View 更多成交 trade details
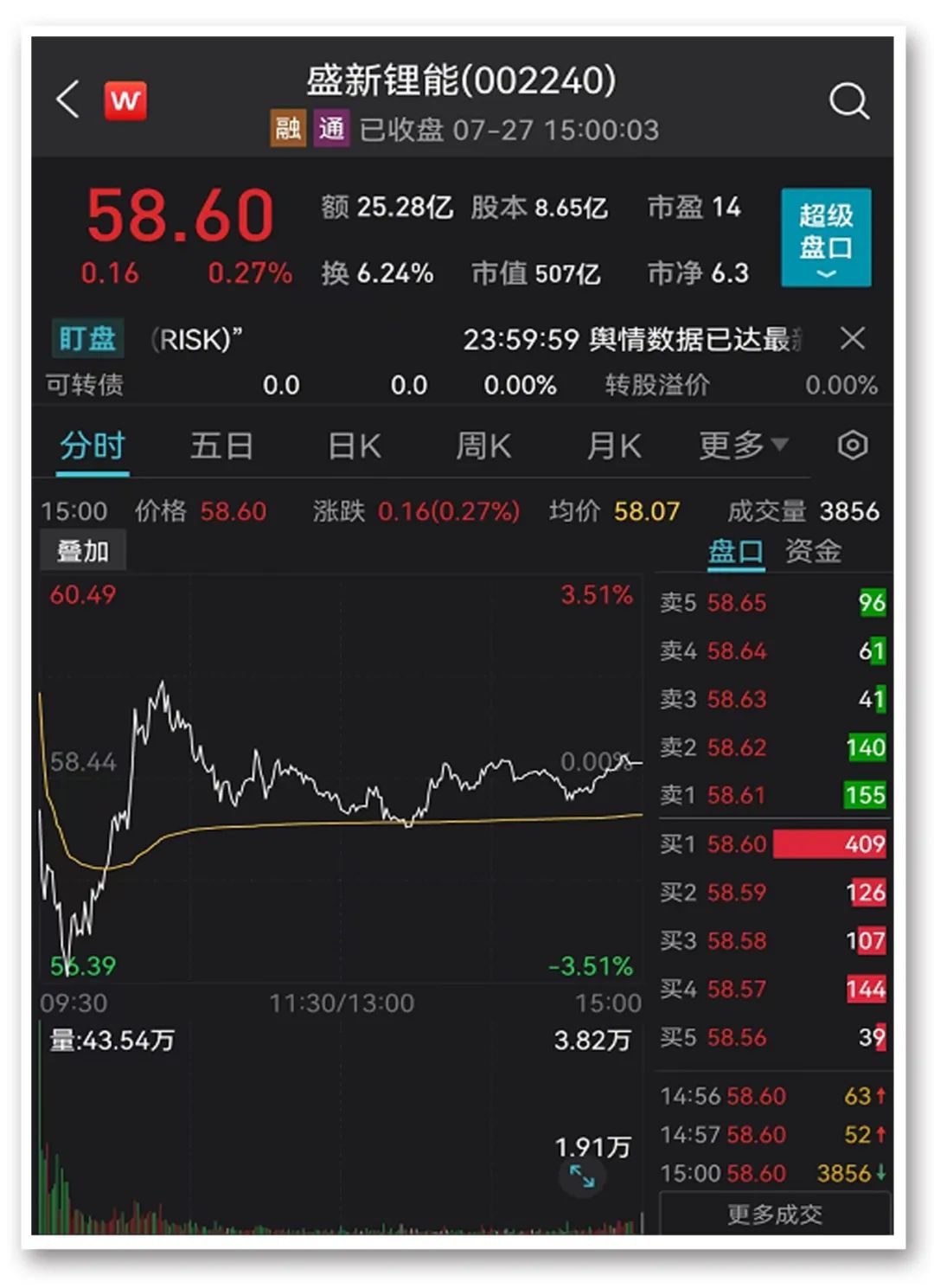This screenshot has width=934, height=1288. click(x=774, y=1214)
